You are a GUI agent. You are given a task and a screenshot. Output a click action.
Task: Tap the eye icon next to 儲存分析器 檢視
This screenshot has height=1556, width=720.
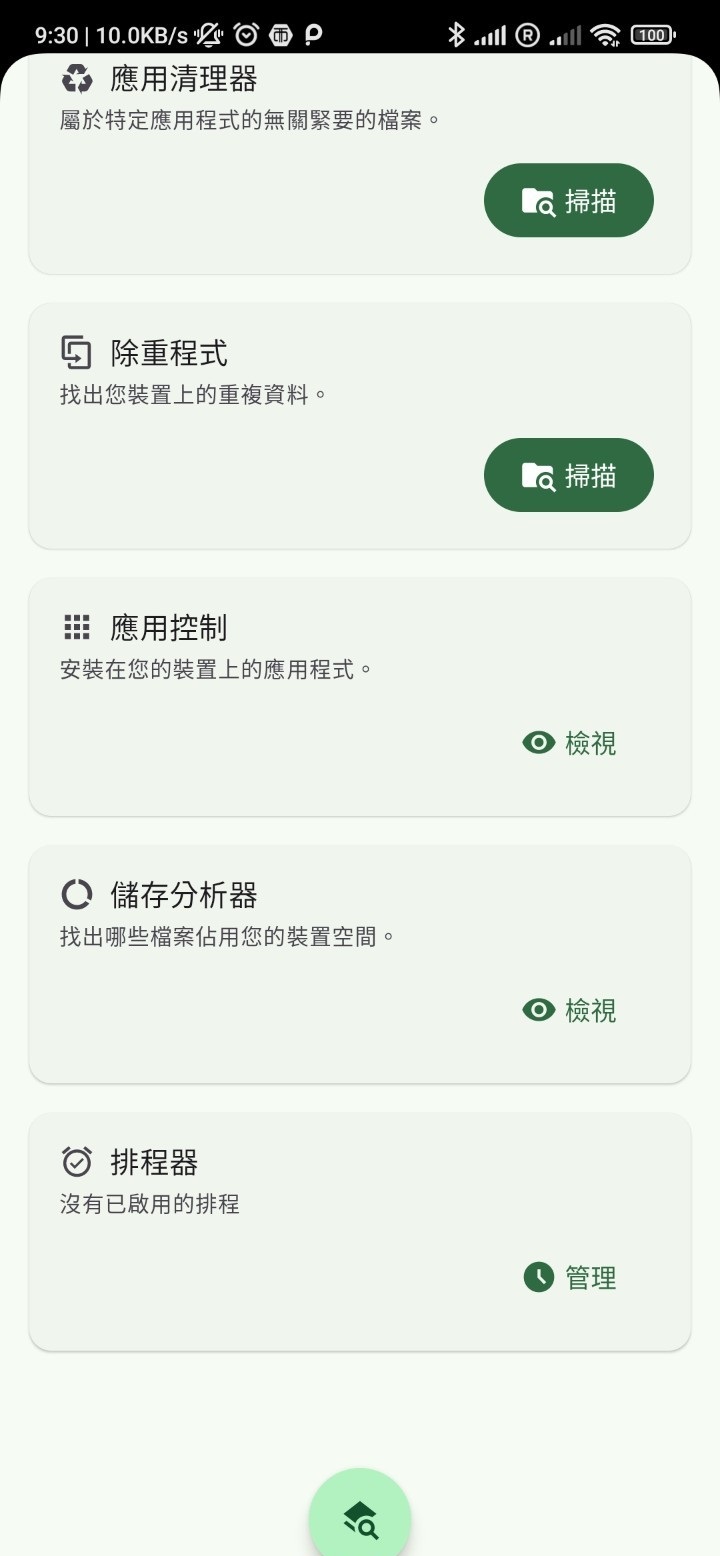539,1009
